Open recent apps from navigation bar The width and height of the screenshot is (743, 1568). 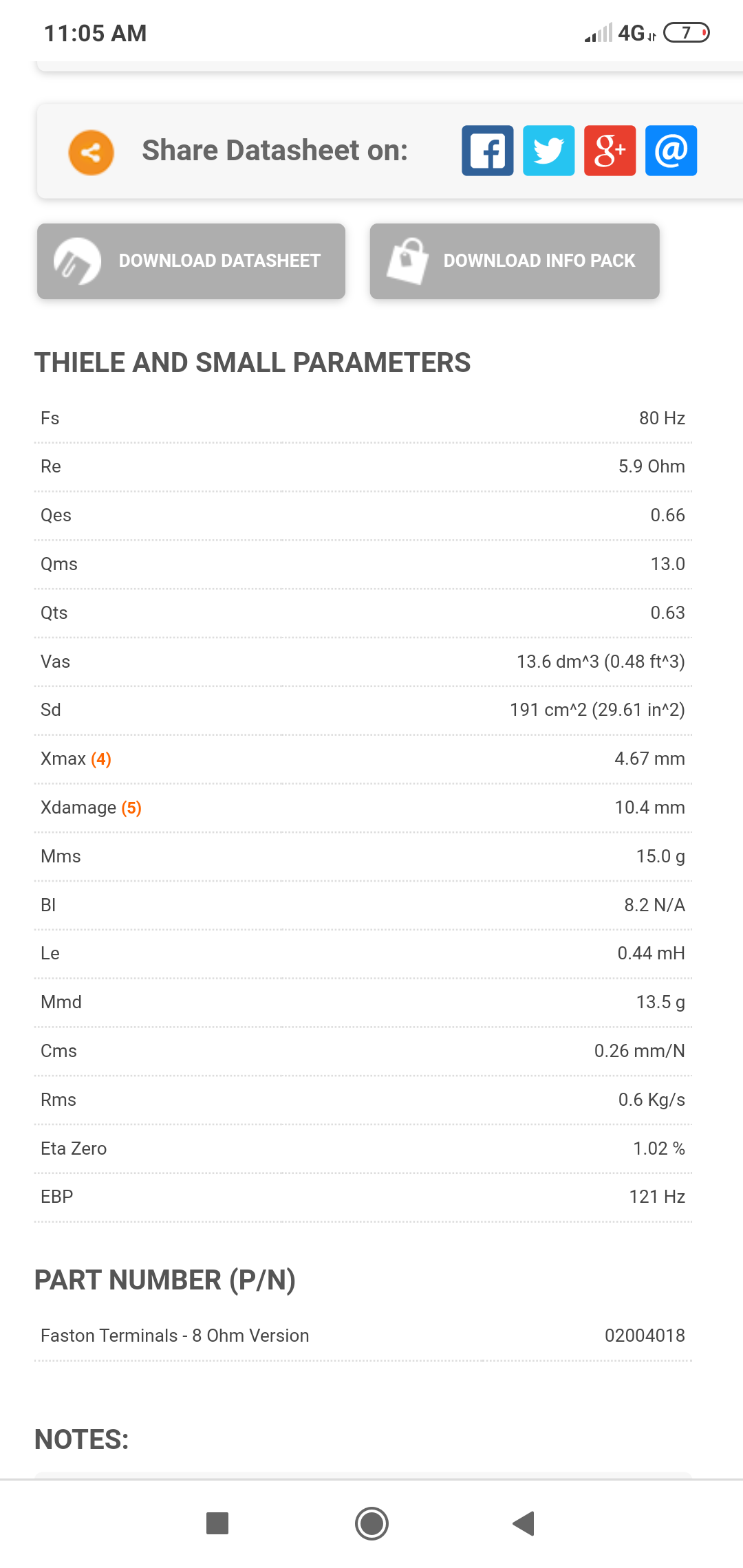(x=217, y=1523)
